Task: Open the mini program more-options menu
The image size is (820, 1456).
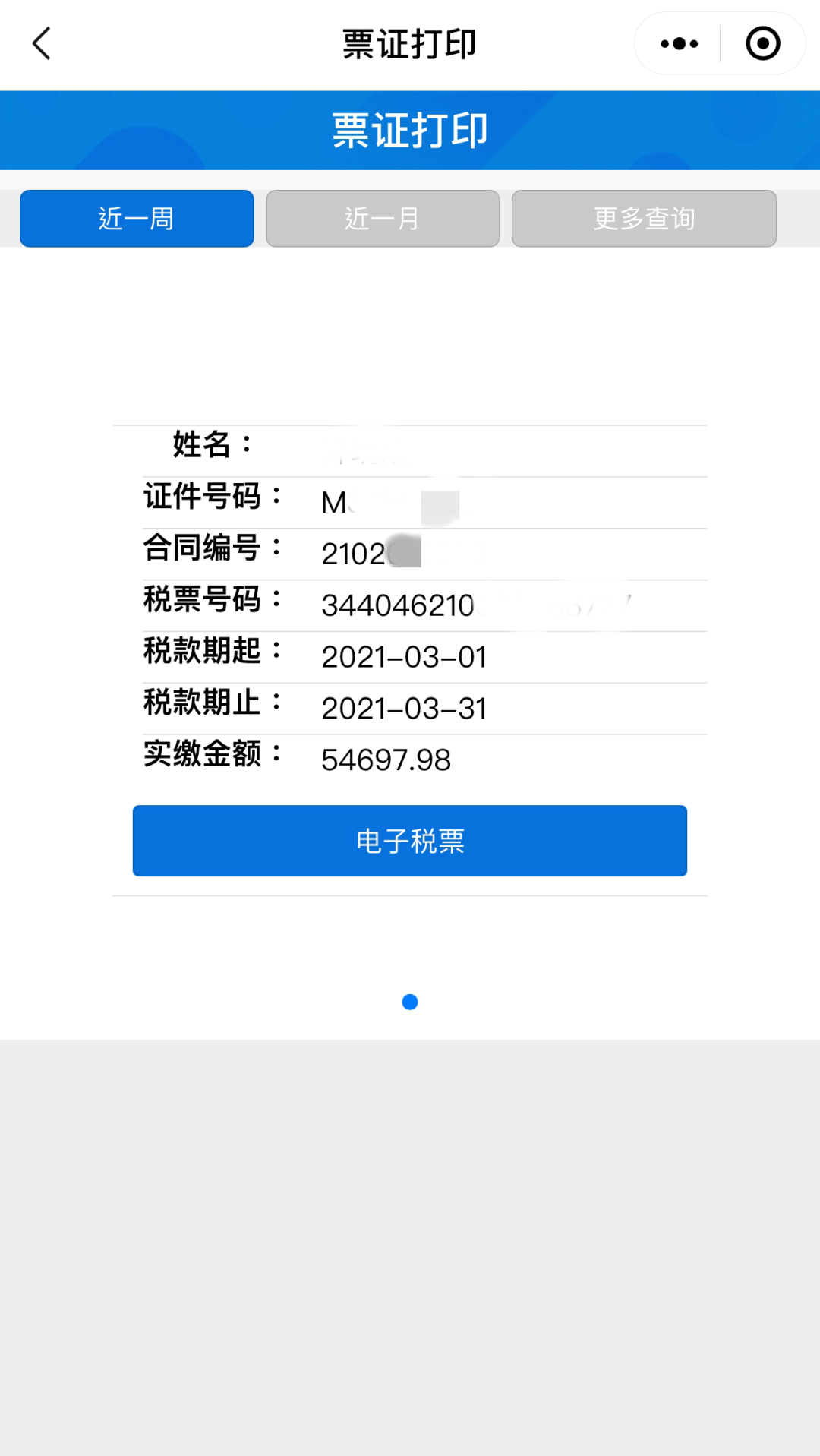Action: (679, 43)
